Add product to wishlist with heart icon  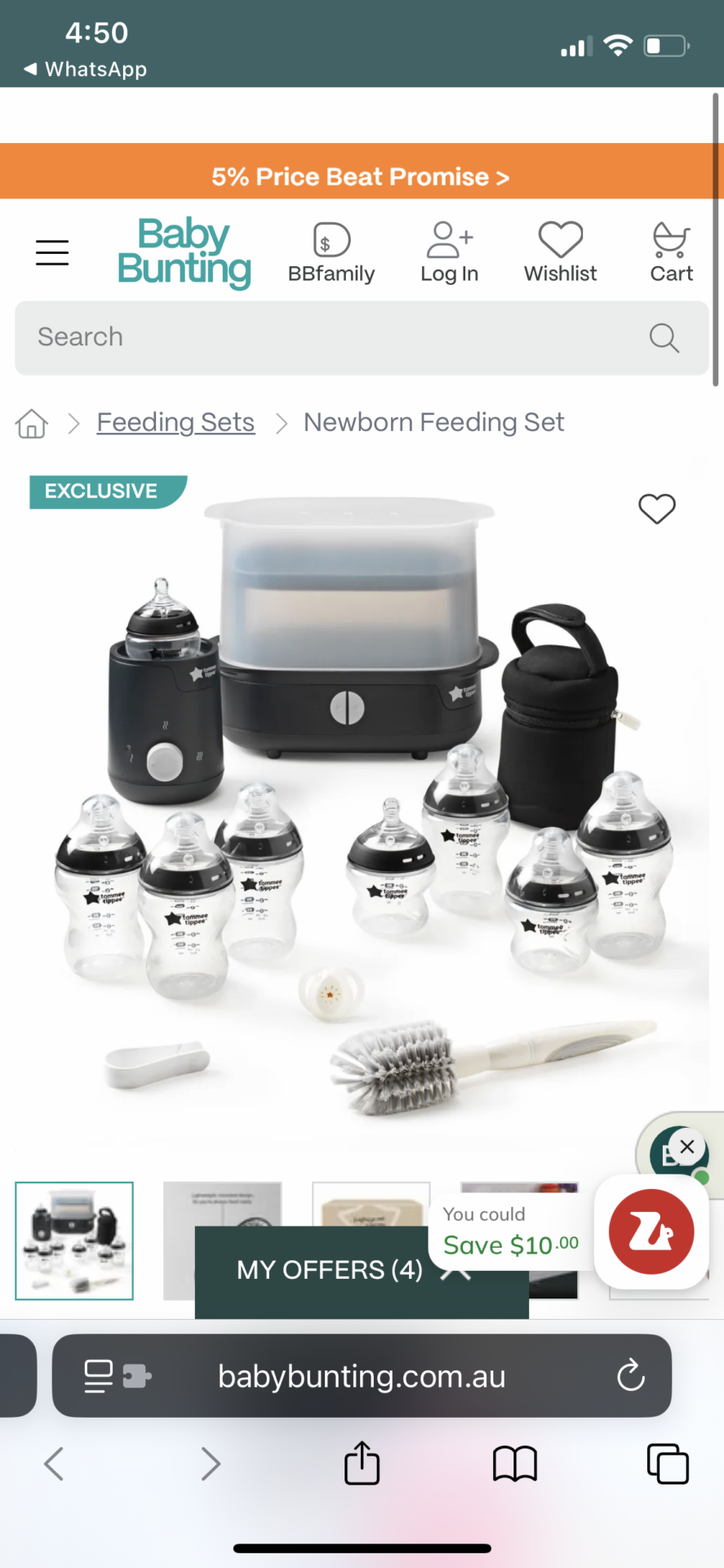point(656,509)
